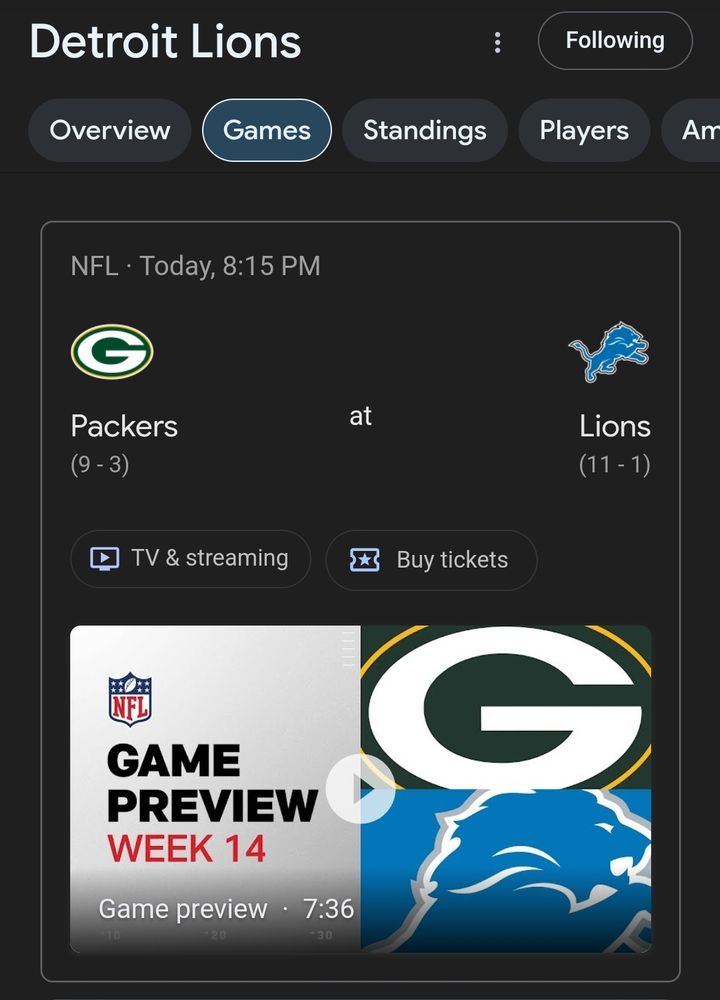Open the Players tab
The width and height of the screenshot is (720, 1000).
coord(584,130)
